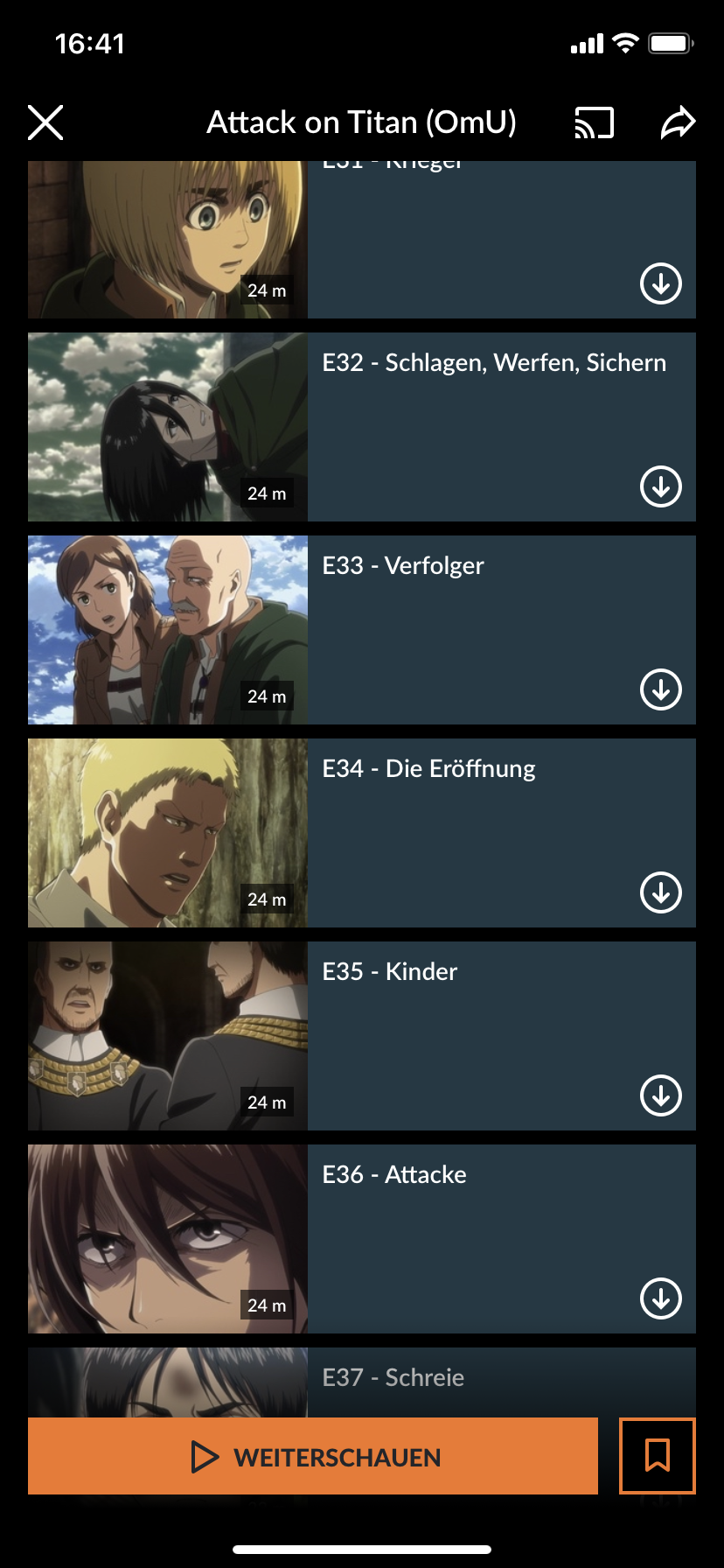Open episode E36 - Attacke
The width and height of the screenshot is (724, 1568).
coord(168,1239)
